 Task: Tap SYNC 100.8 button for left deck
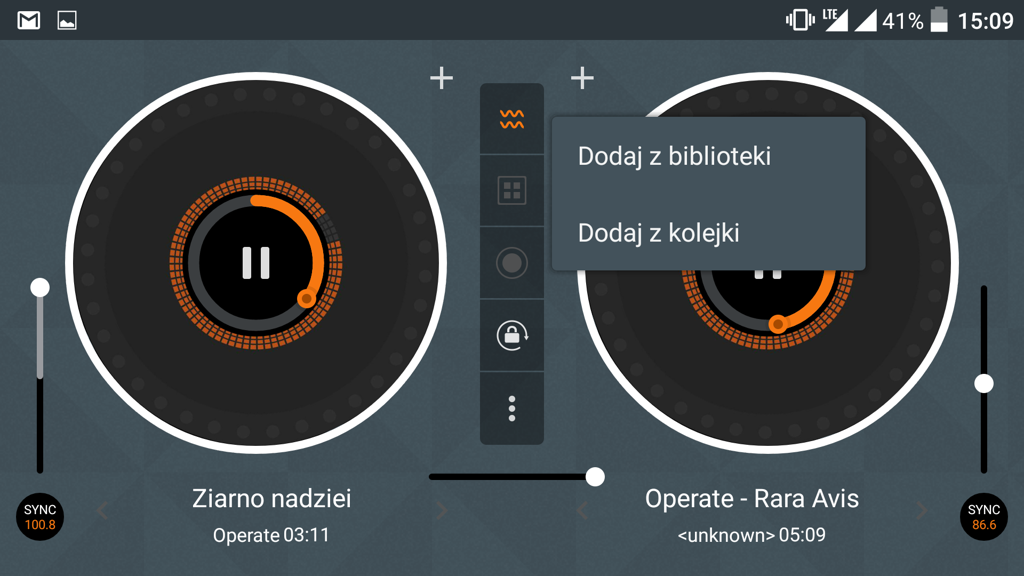(x=40, y=517)
